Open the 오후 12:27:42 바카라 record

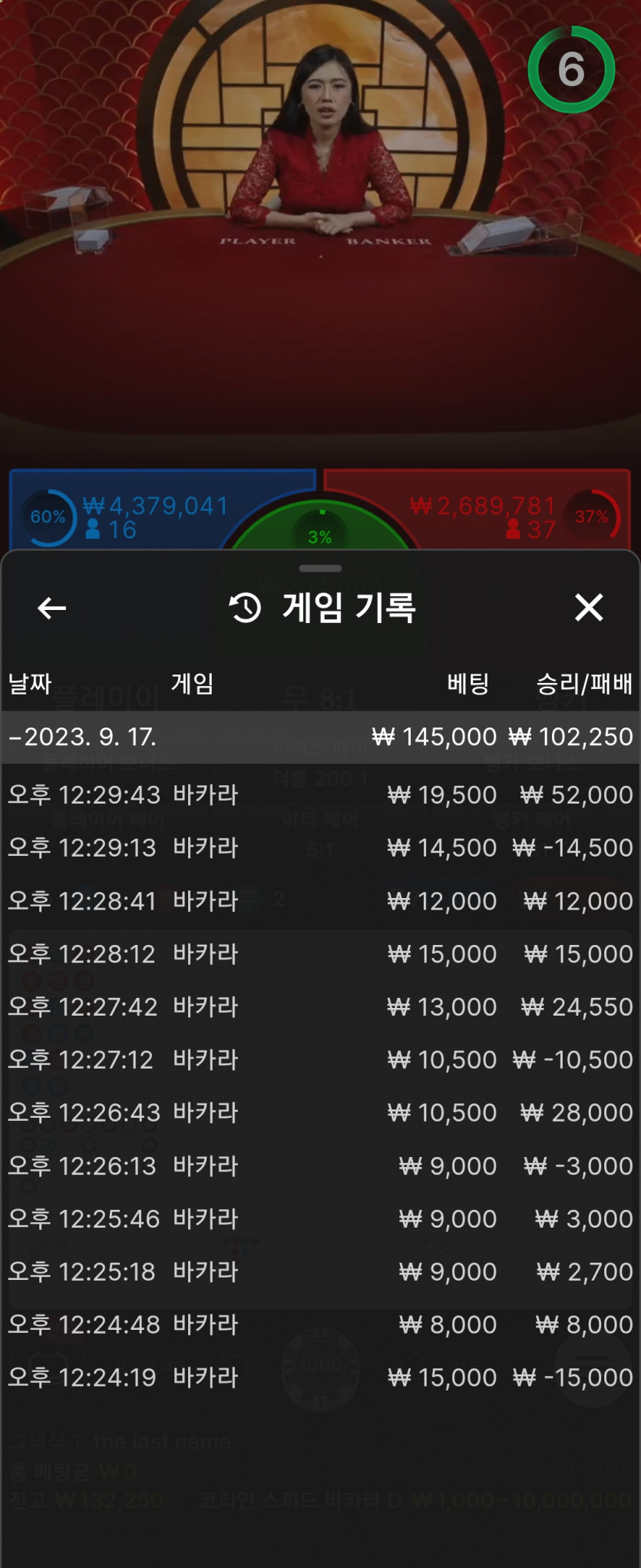pos(320,1006)
